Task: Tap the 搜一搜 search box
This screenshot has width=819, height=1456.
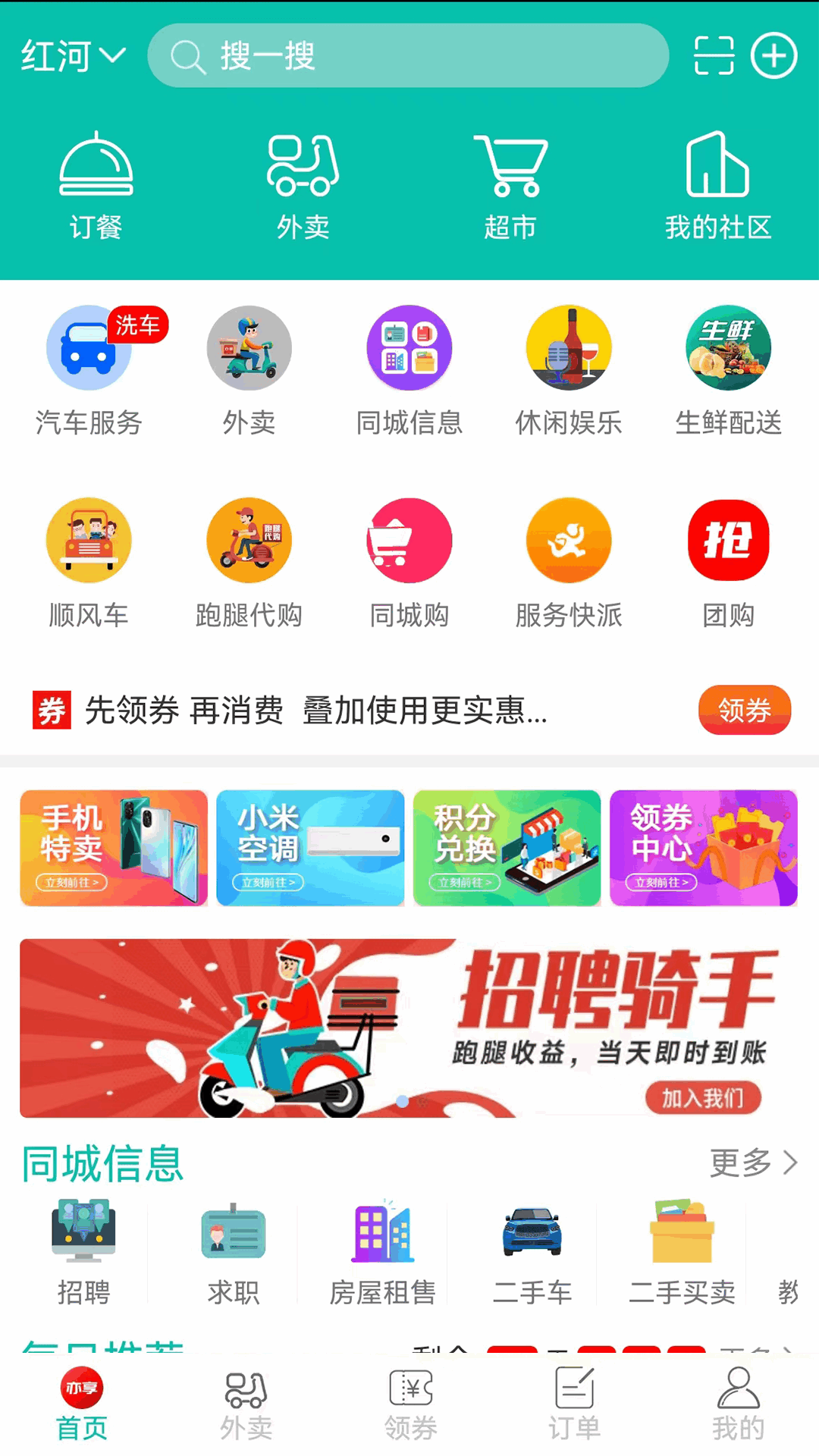Action: tap(408, 56)
